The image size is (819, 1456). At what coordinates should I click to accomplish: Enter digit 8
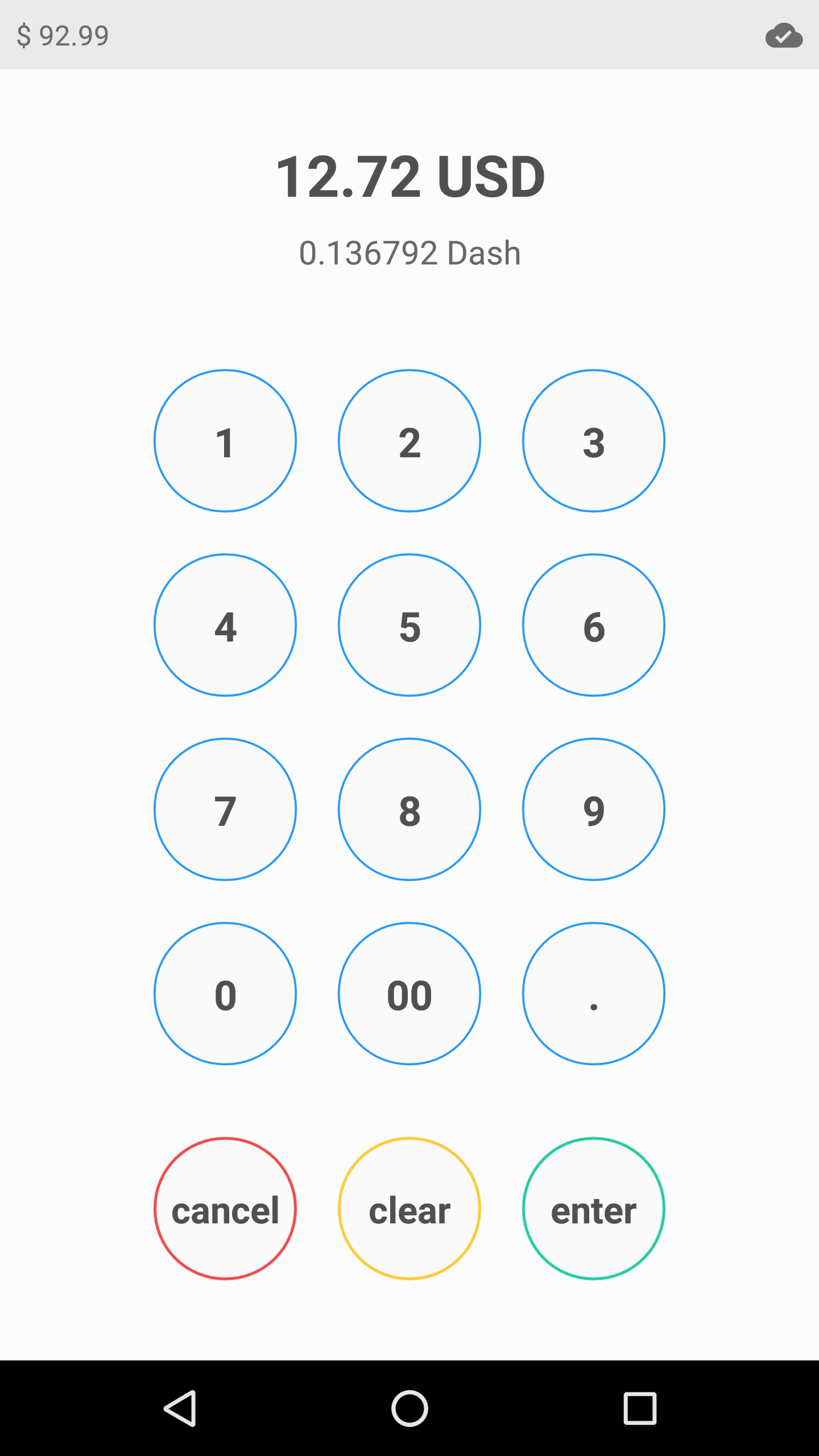click(409, 809)
